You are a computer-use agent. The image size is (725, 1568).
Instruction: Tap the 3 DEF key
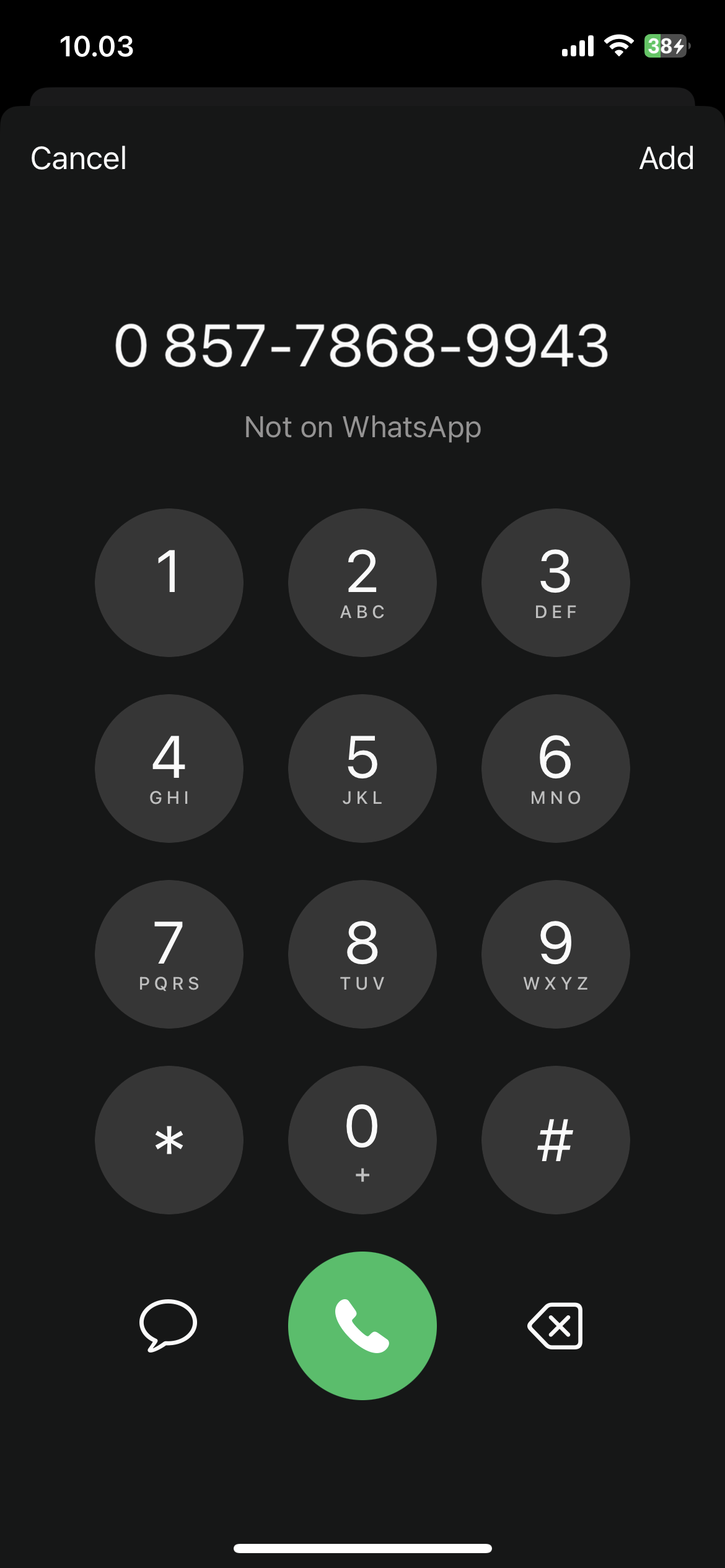click(x=556, y=583)
